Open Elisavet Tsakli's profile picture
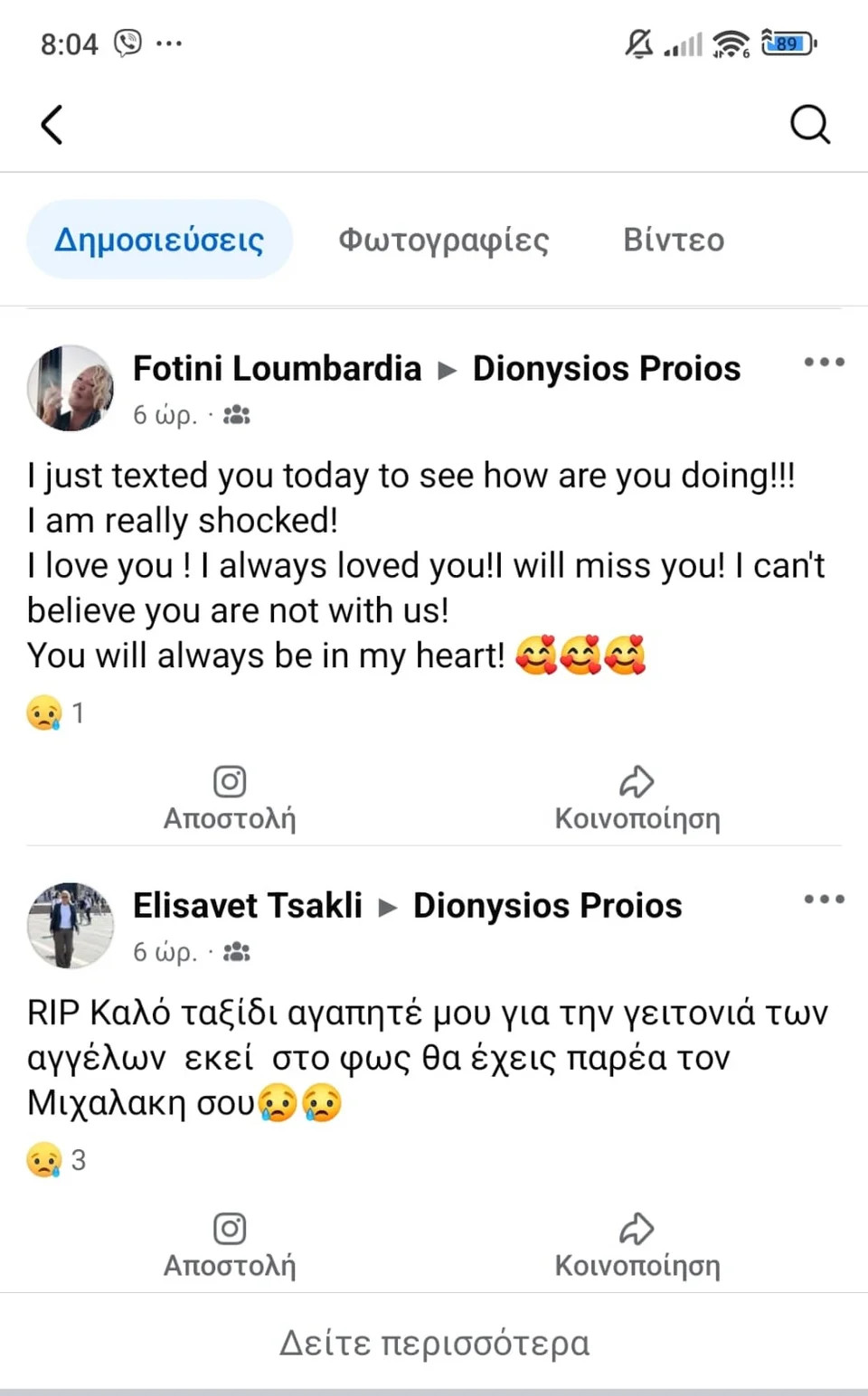This screenshot has width=868, height=1396. 71,925
